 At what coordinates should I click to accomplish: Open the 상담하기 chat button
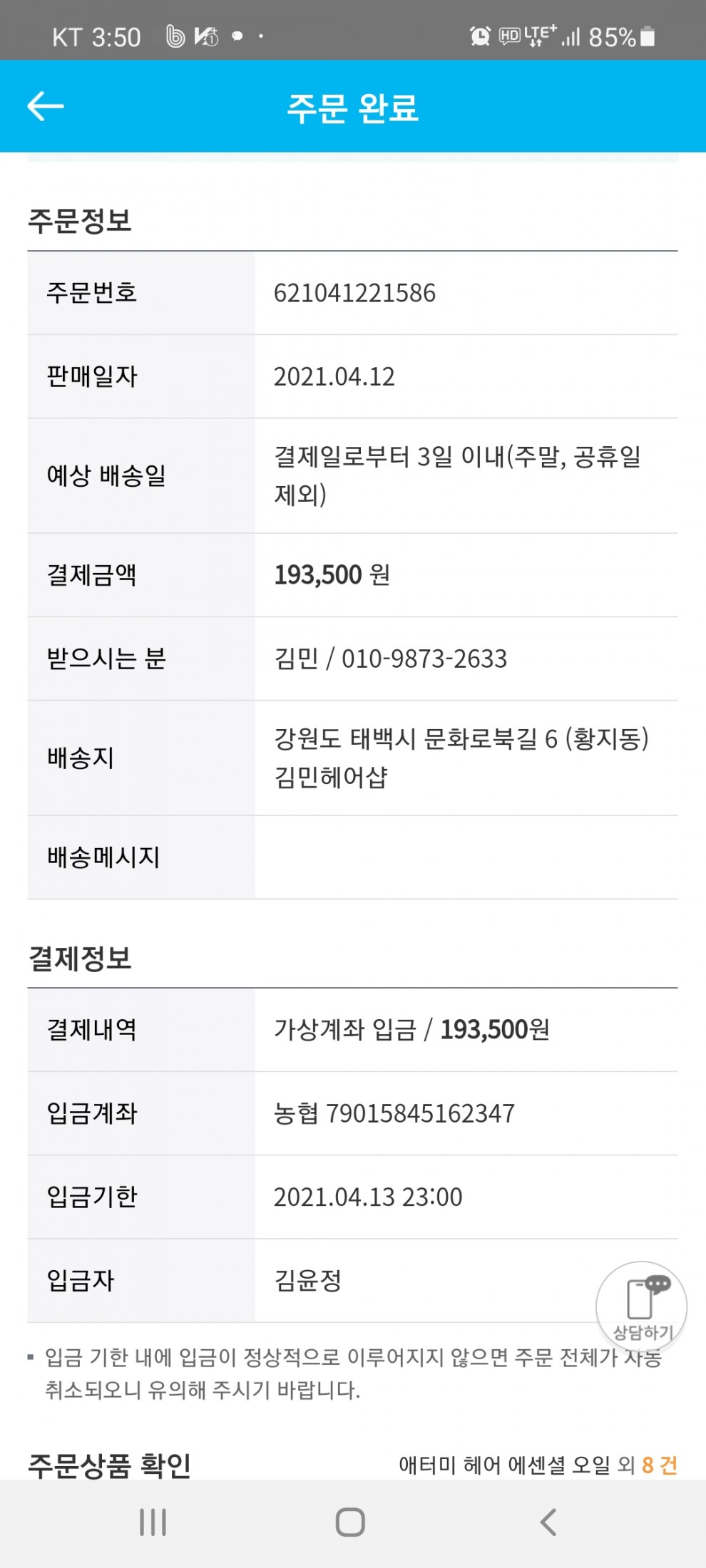point(641,1306)
